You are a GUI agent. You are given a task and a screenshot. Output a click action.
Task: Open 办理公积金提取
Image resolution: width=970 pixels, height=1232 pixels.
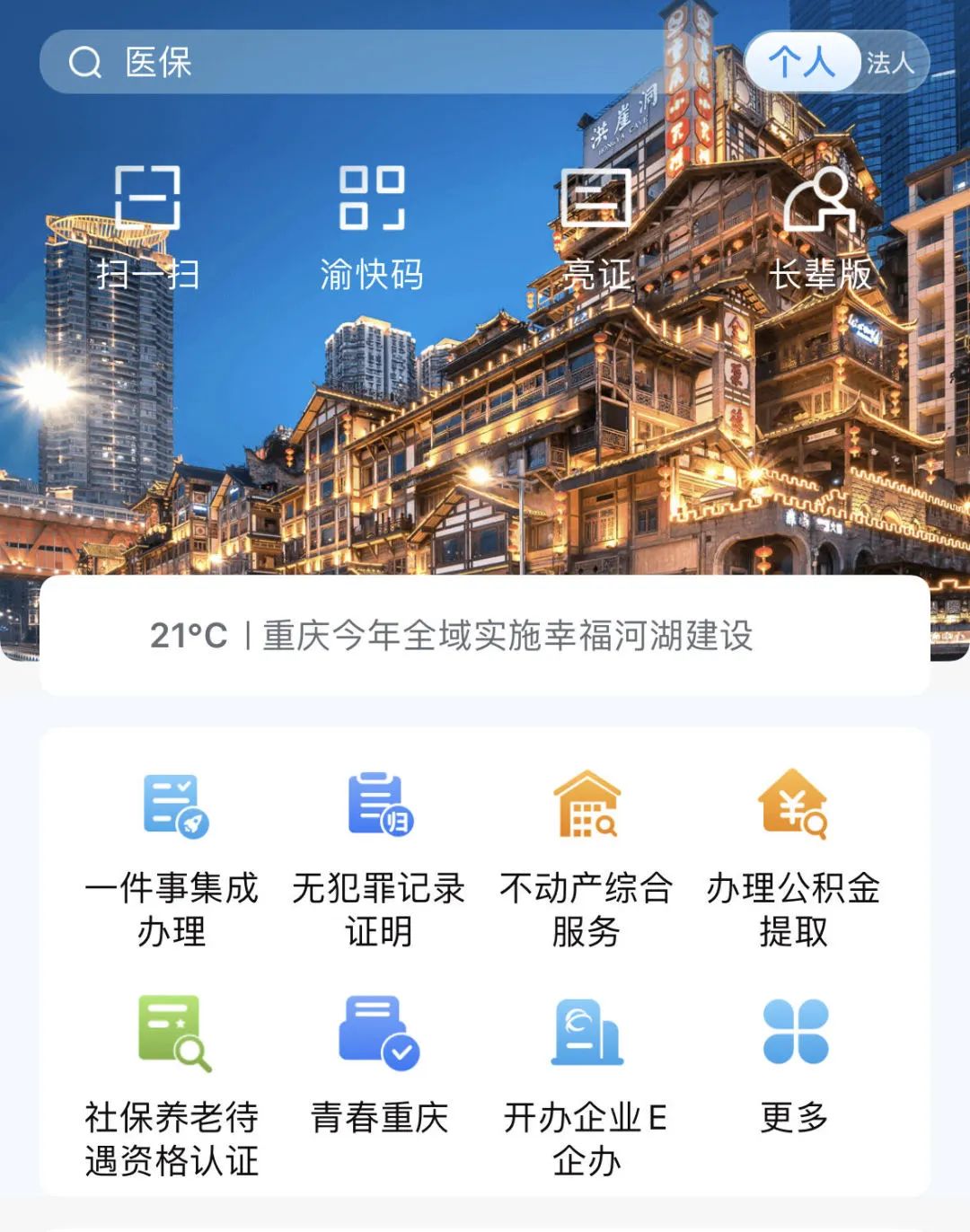point(793,858)
